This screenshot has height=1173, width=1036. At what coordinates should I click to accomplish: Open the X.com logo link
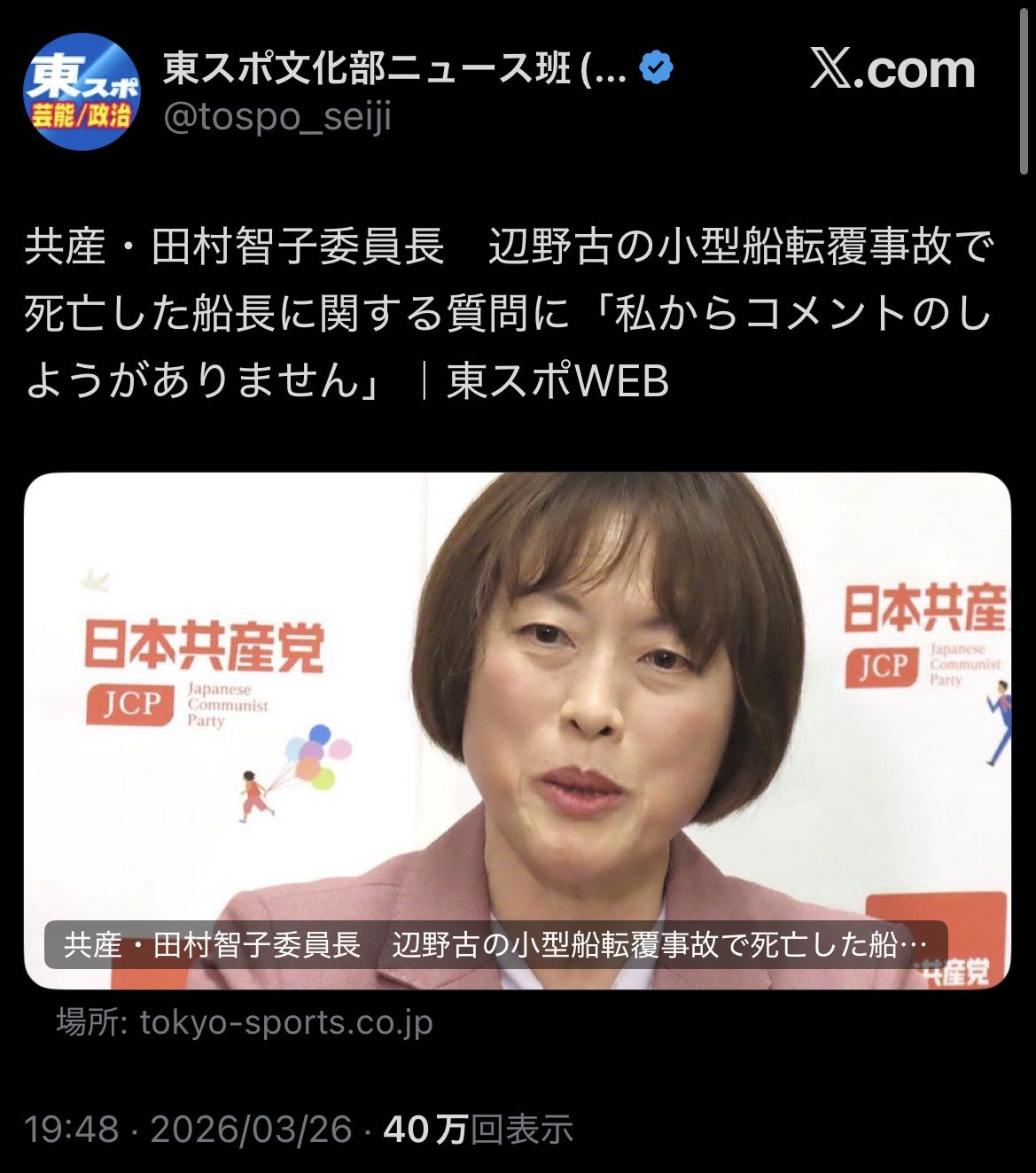(x=892, y=70)
